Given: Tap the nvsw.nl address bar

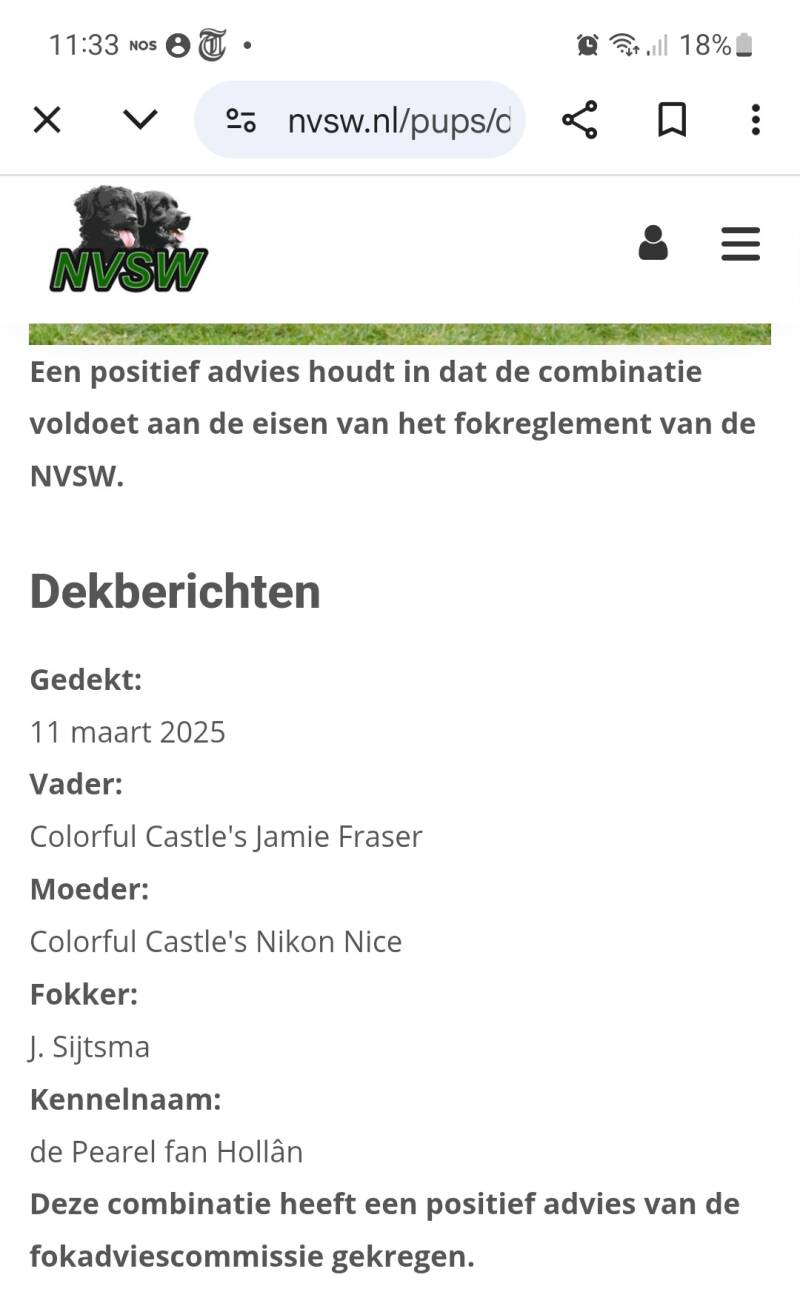Looking at the screenshot, I should coord(398,121).
